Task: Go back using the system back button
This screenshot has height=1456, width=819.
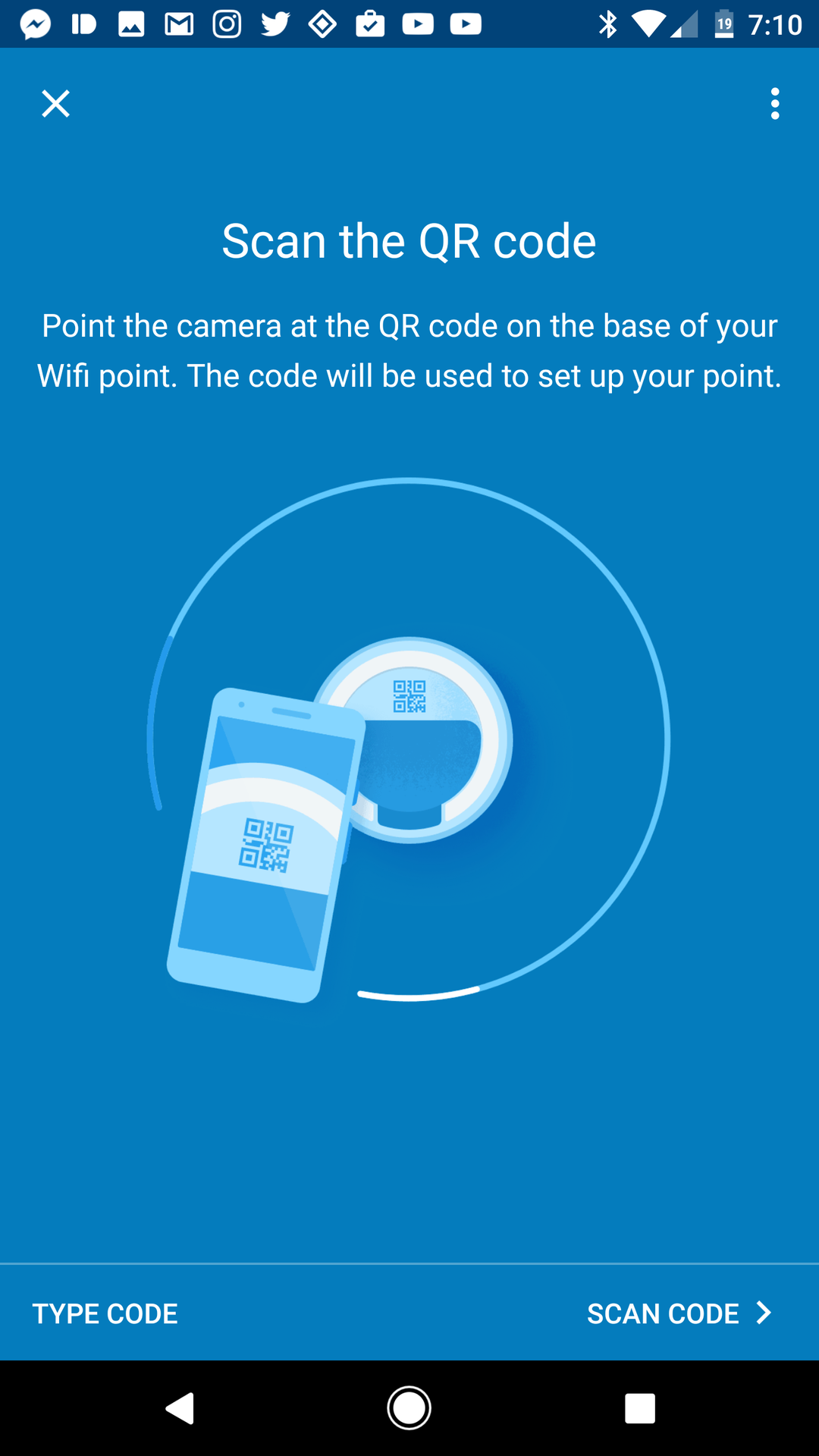Action: pos(180,1408)
